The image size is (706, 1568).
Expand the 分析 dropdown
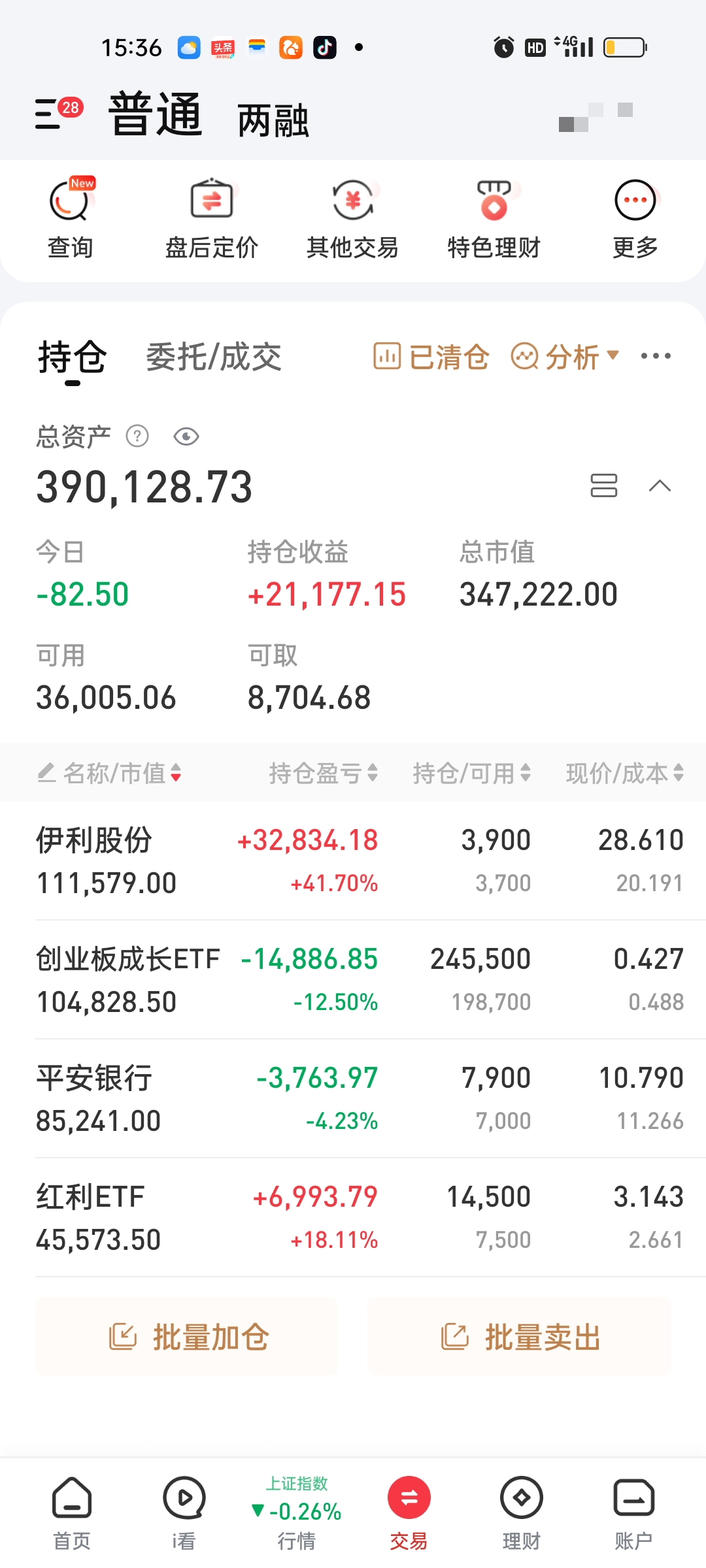coord(565,357)
